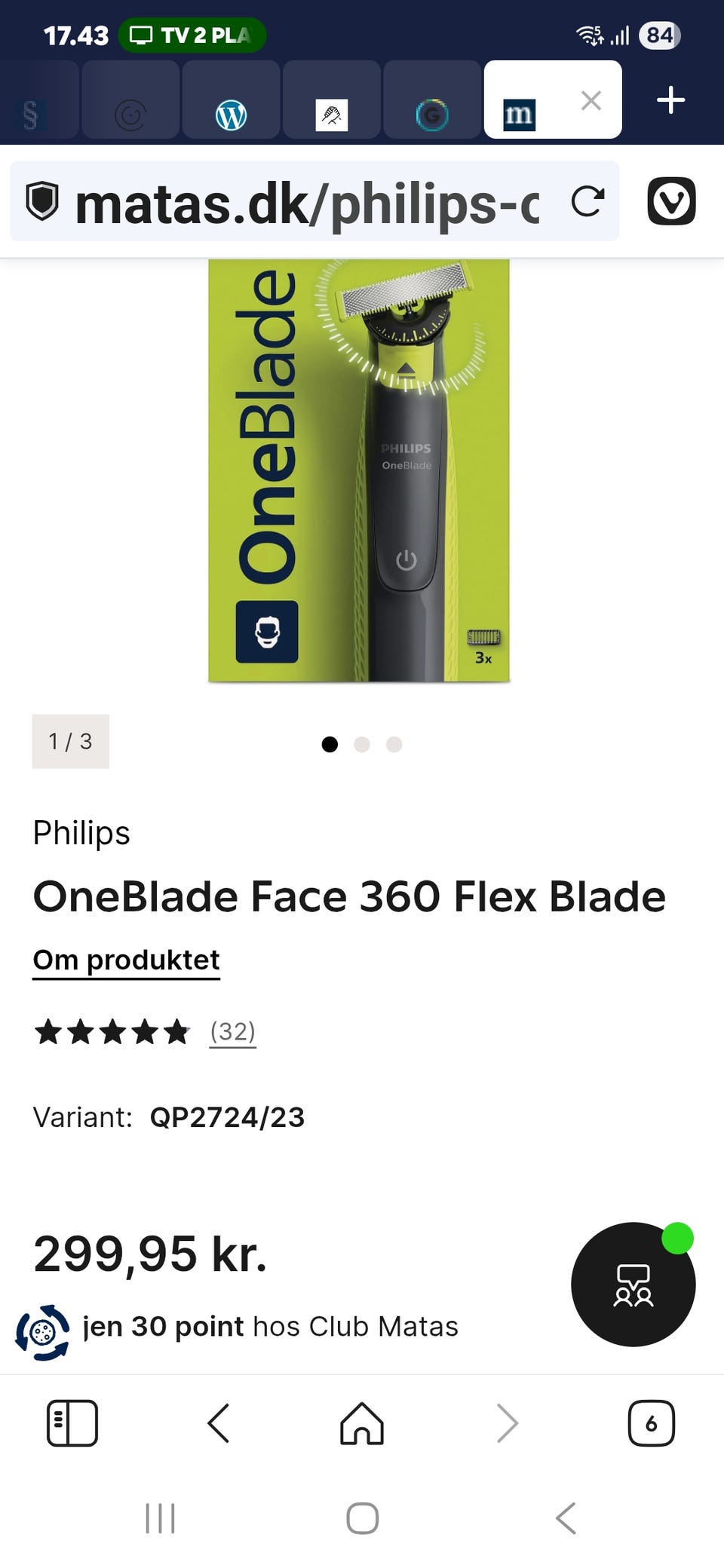
Task: View the 32 product reviews link
Action: (232, 1031)
